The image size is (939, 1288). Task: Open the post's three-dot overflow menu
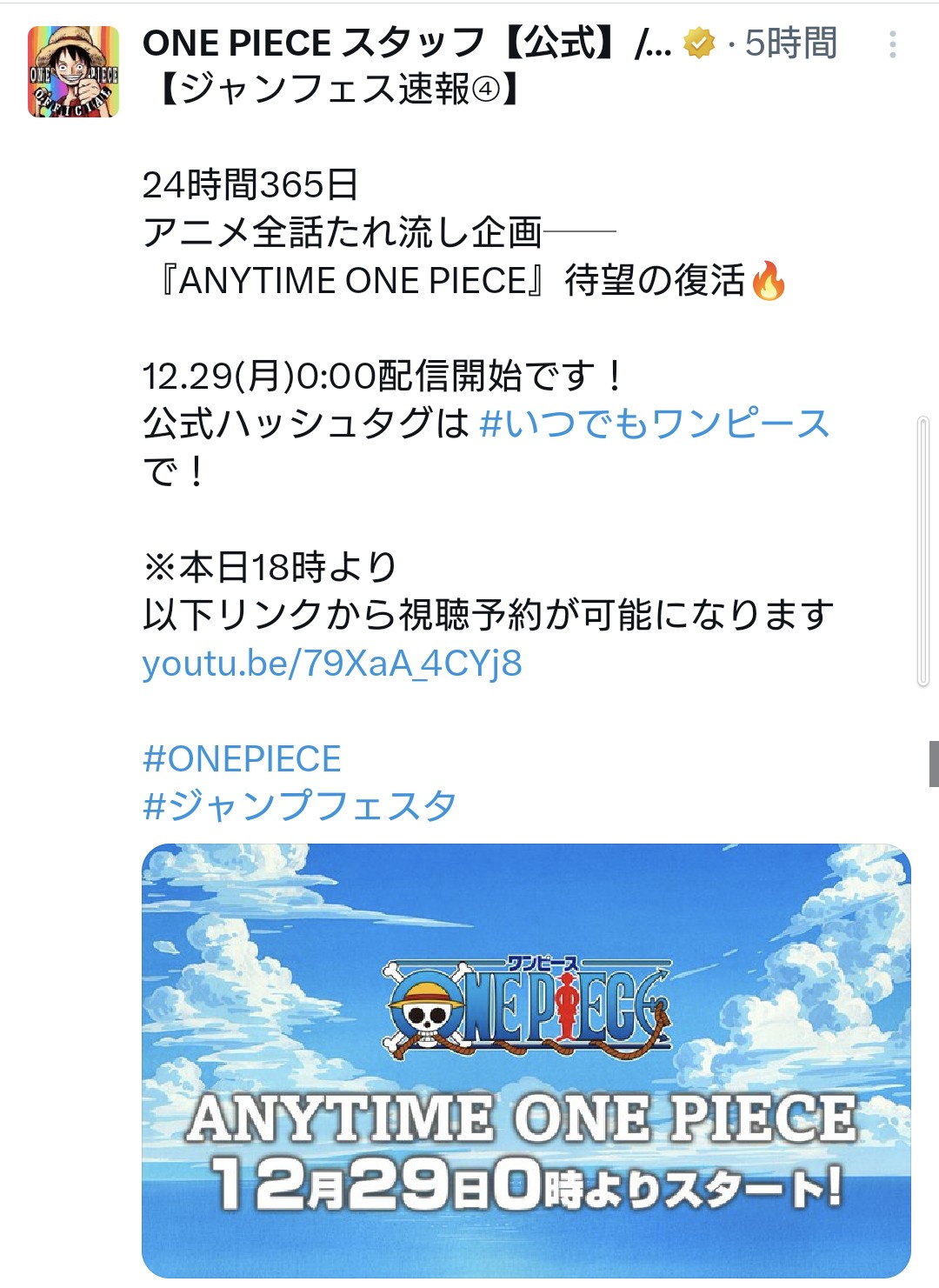[892, 45]
